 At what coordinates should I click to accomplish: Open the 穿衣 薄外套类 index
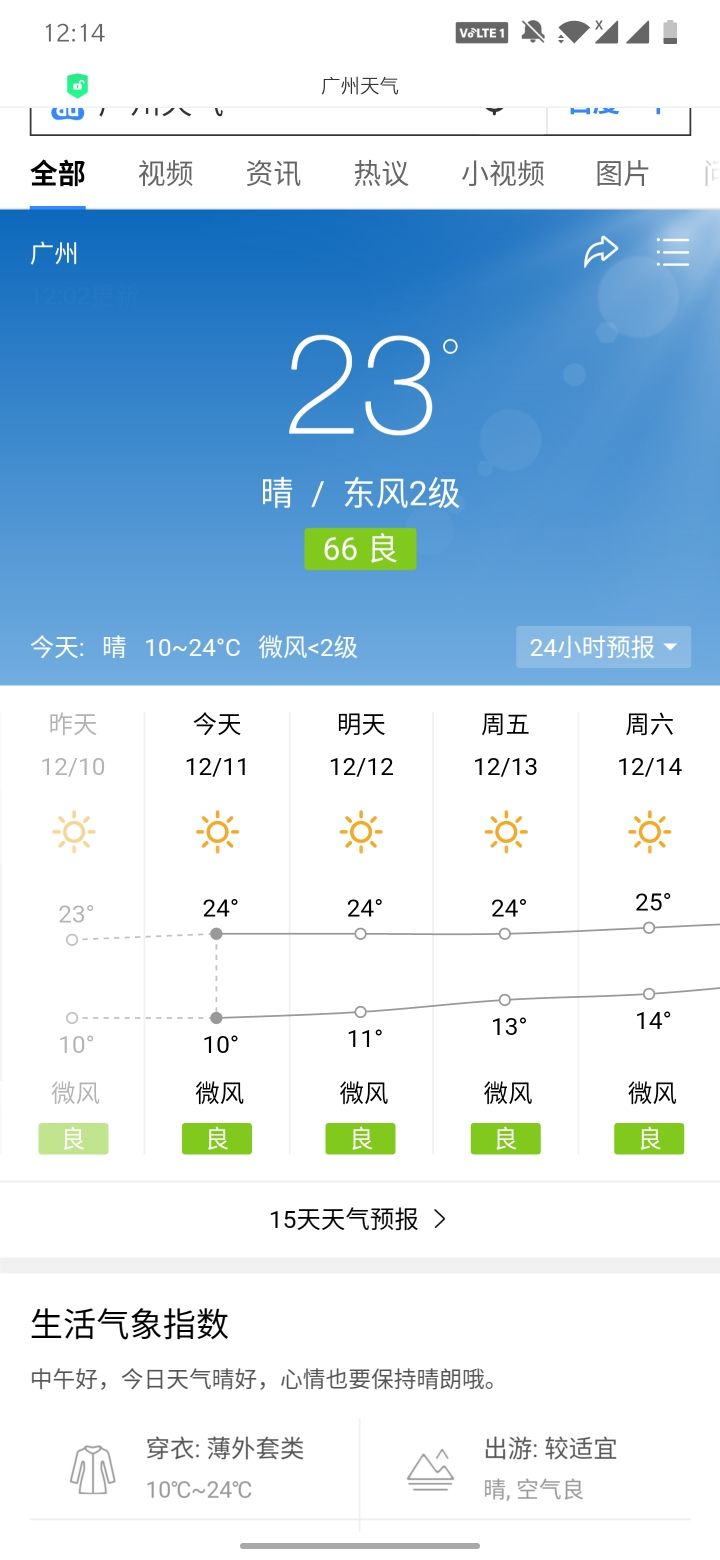coord(195,1468)
